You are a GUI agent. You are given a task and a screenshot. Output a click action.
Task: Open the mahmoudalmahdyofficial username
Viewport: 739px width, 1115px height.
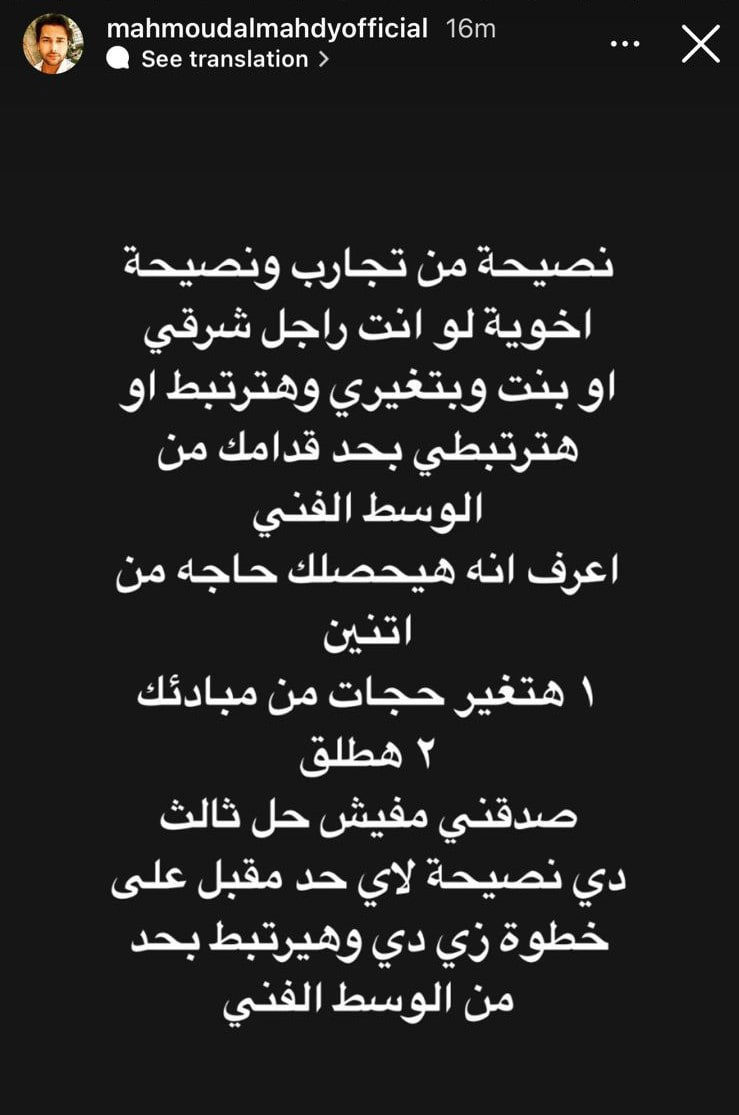267,28
